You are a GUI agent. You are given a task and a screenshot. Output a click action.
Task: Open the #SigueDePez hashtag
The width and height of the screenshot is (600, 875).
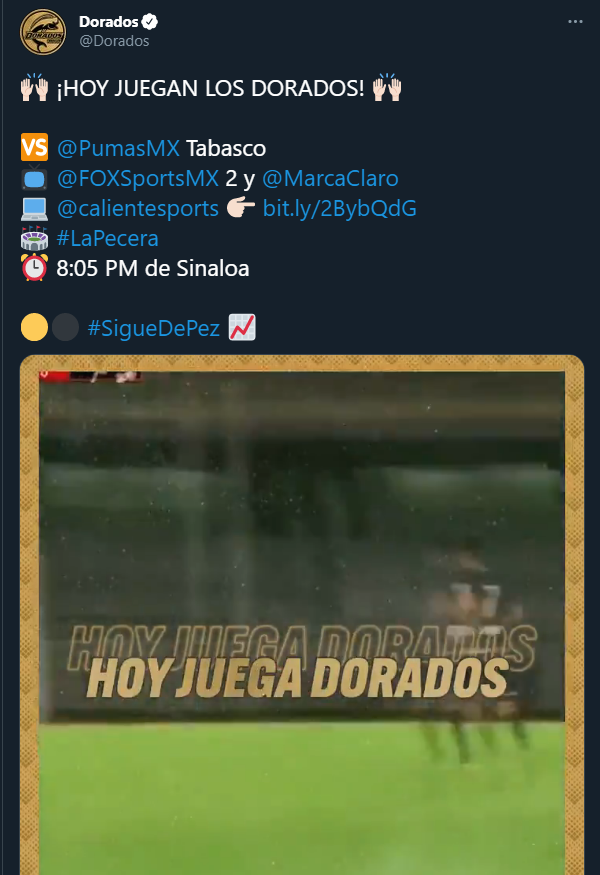tap(153, 327)
